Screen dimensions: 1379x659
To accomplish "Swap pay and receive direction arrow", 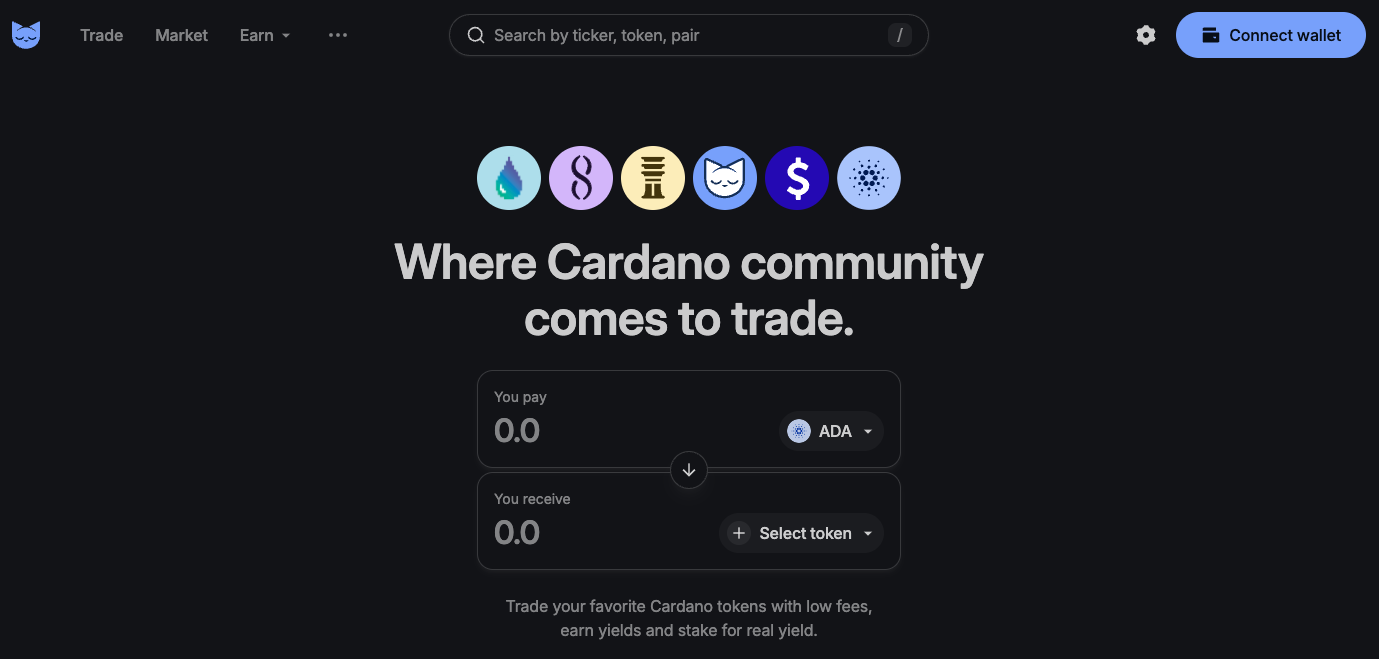I will click(x=689, y=470).
